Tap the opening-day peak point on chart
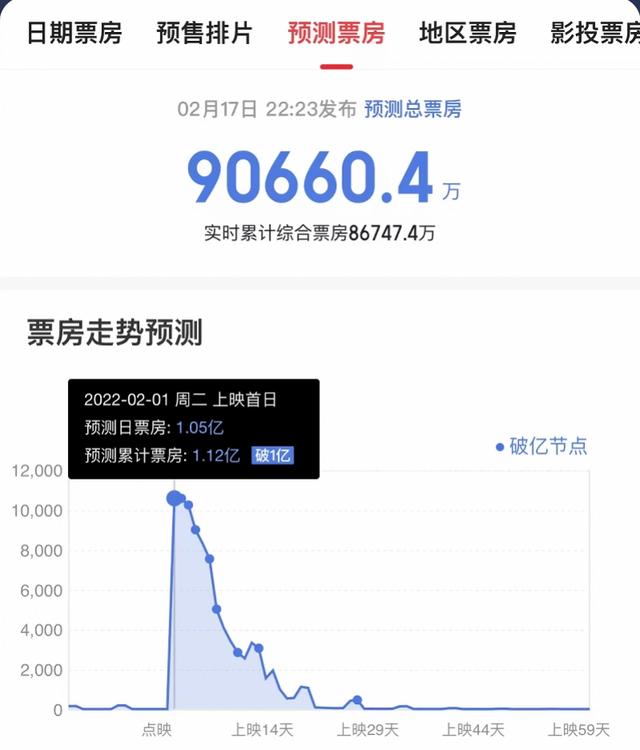This screenshot has height=750, width=640. (x=175, y=498)
